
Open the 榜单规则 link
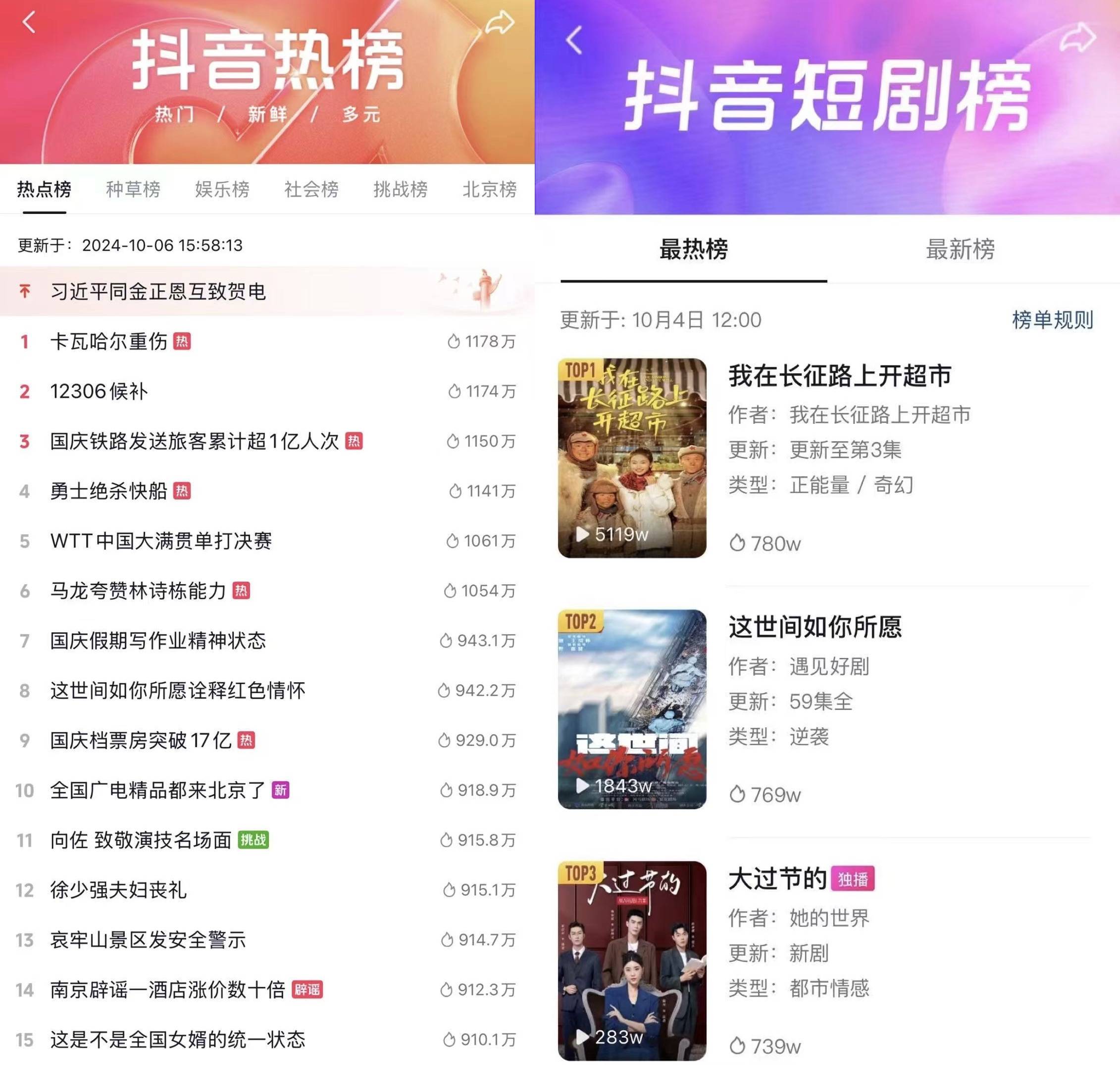(x=1052, y=320)
